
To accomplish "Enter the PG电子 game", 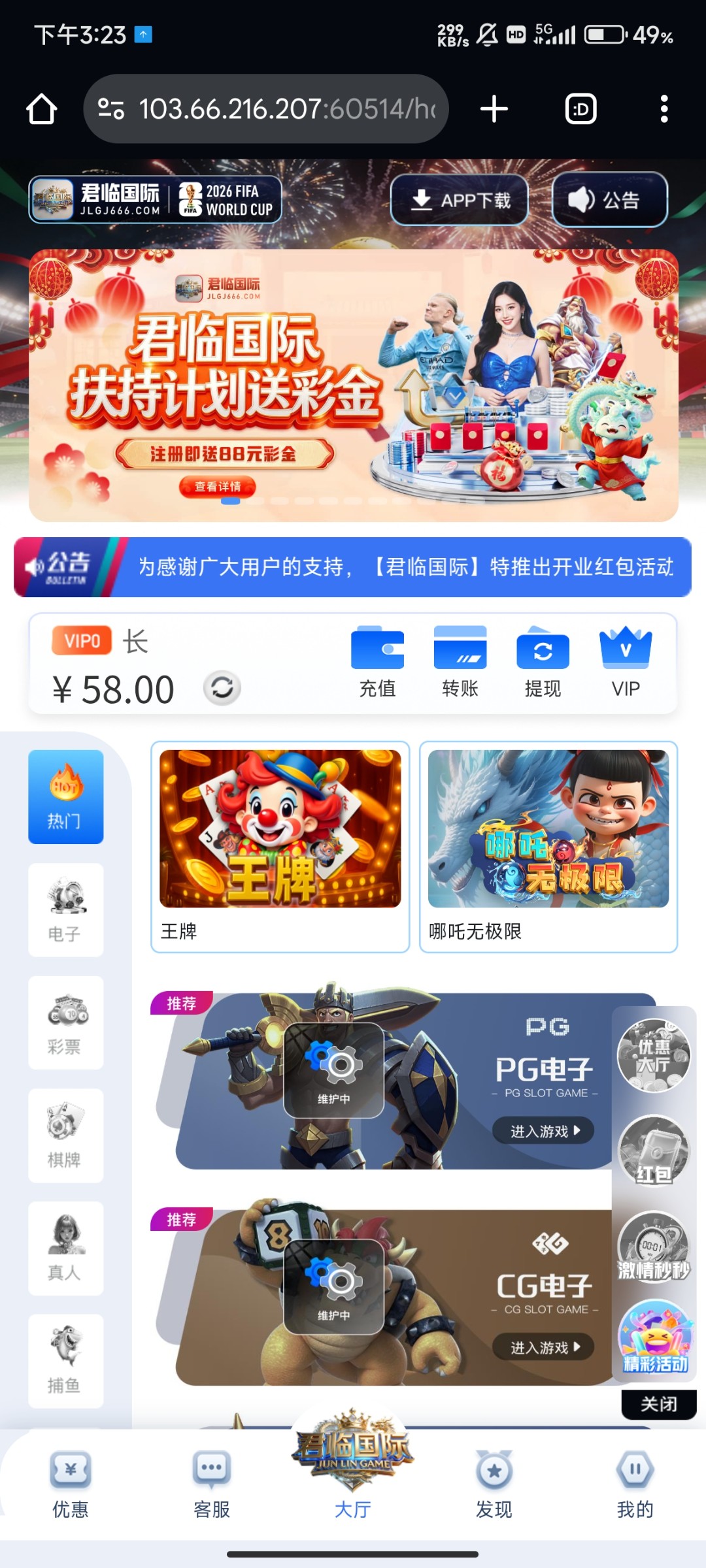I will 543,1131.
